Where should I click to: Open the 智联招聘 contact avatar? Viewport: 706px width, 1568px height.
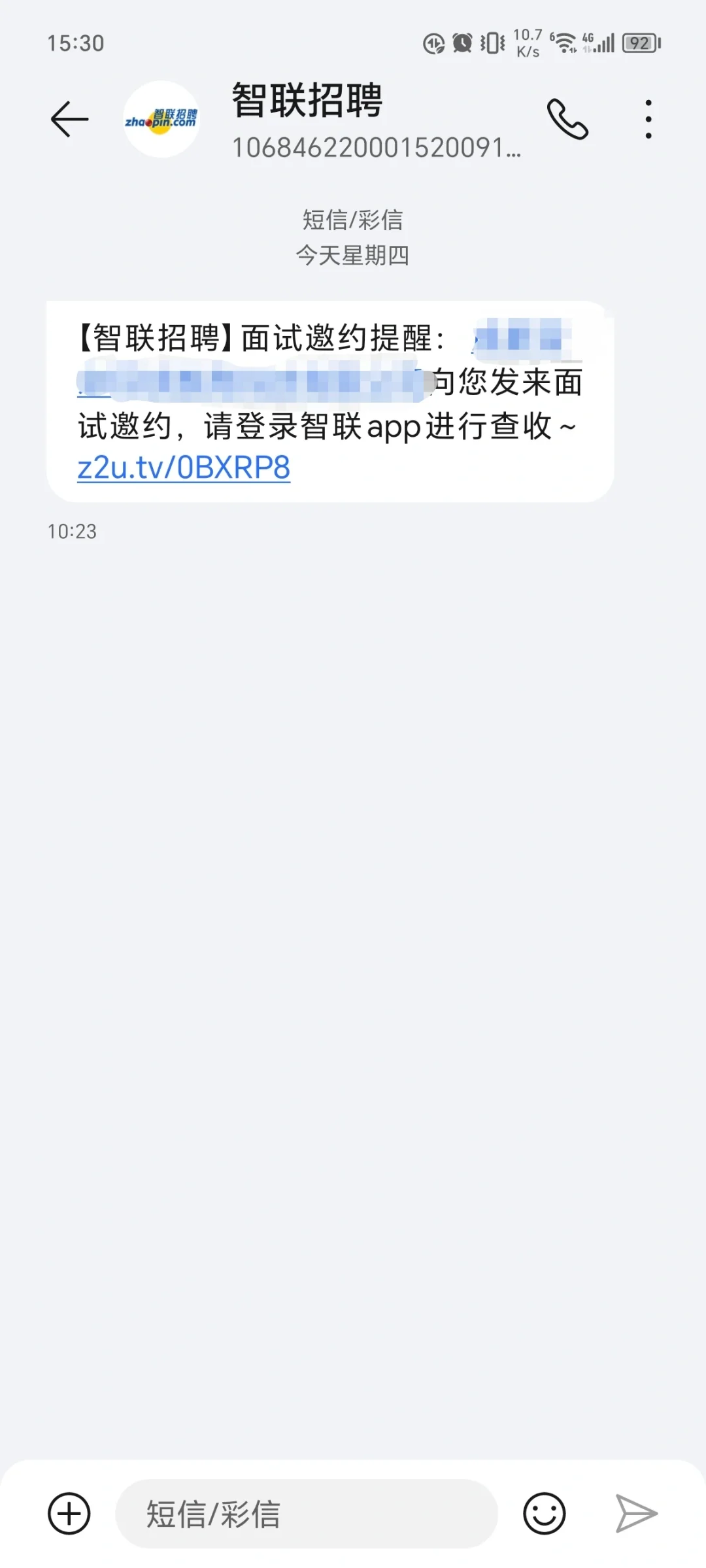click(161, 119)
